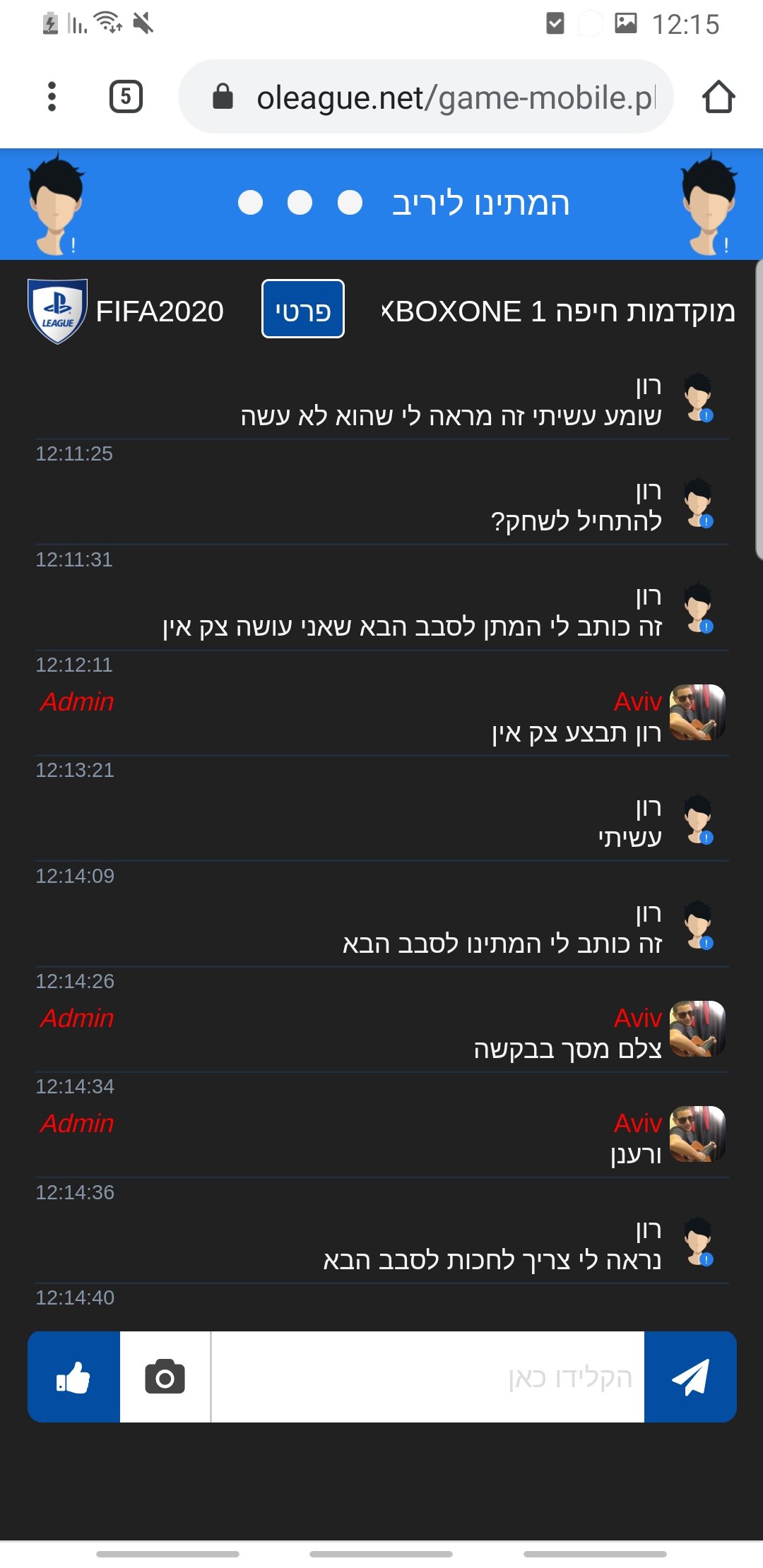
Task: Send a thumbs-up in the chat
Action: tap(74, 1377)
